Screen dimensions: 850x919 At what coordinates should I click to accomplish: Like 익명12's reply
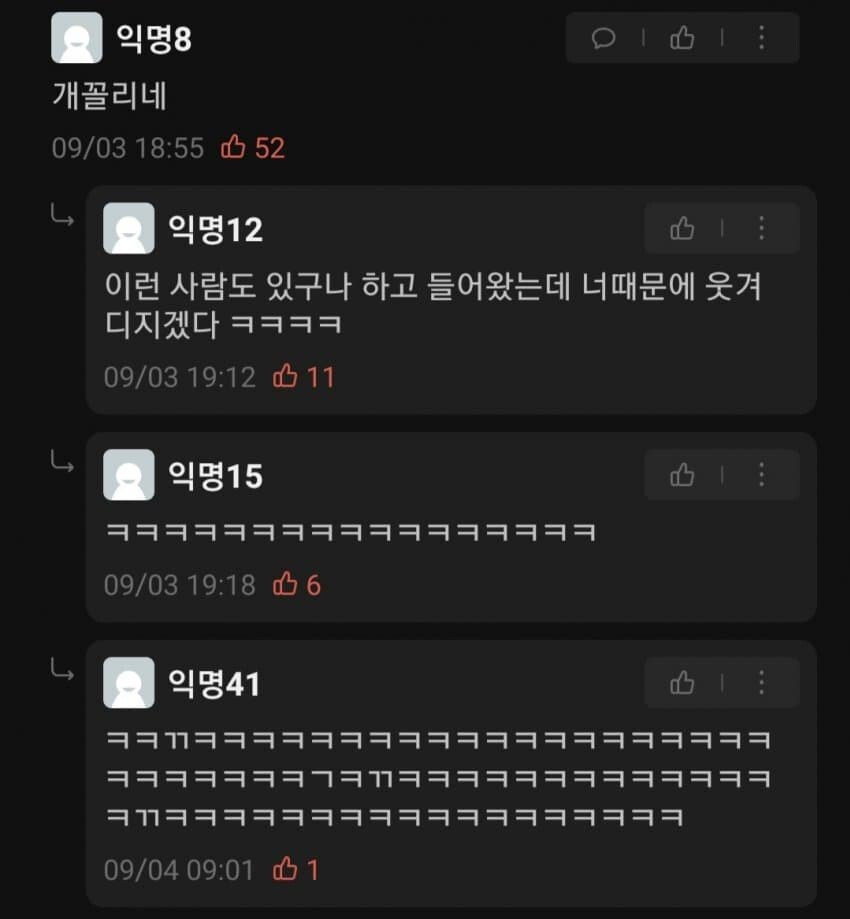click(x=683, y=229)
